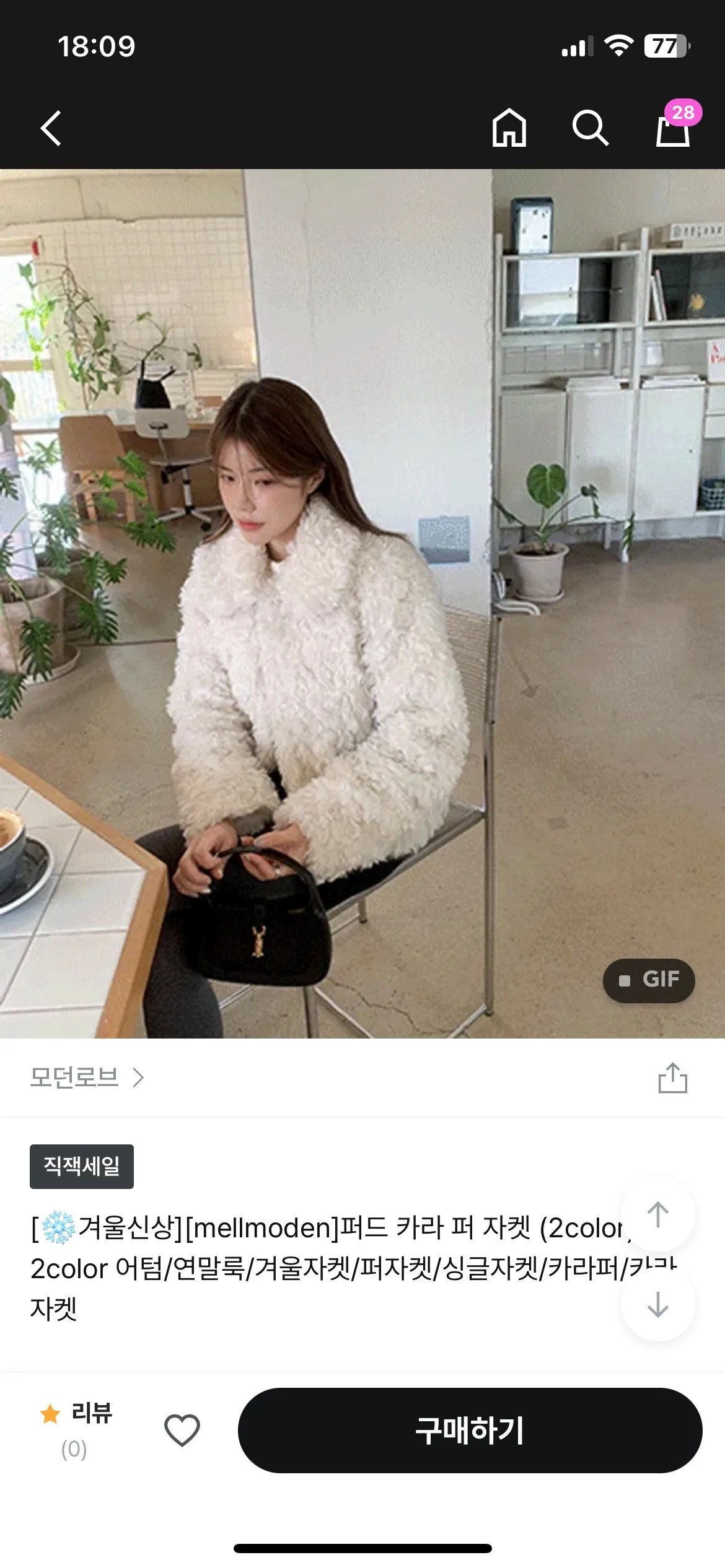Jump to bottom with the down arrow
This screenshot has height=1568, width=725.
[x=657, y=1304]
